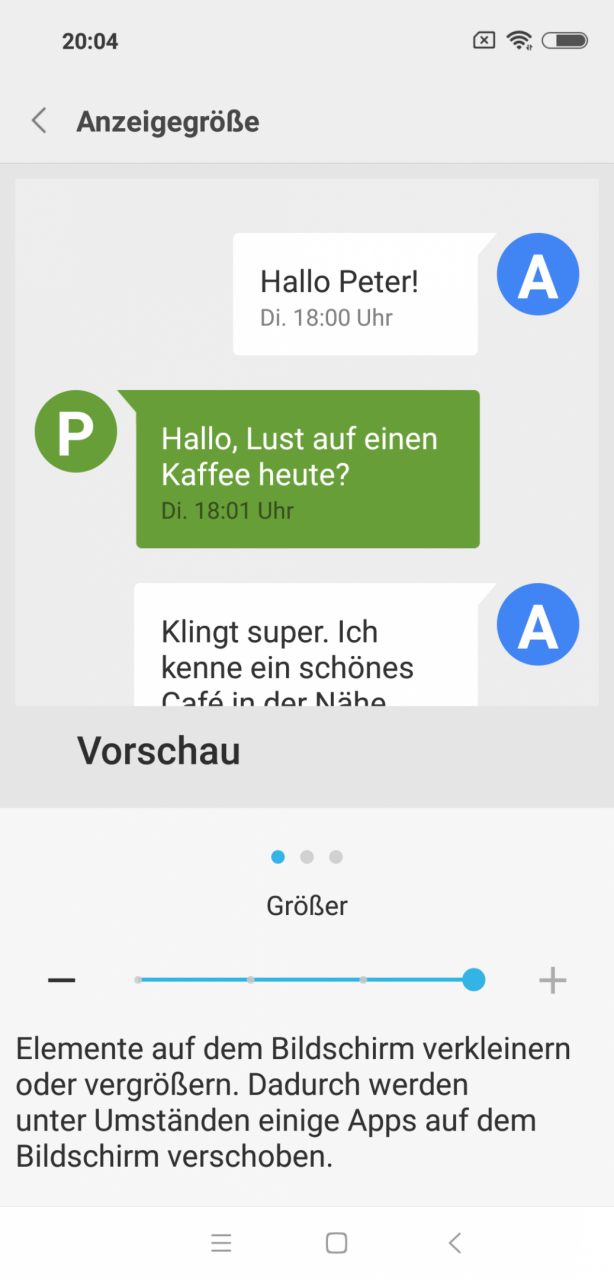Viewport: 614px width, 1280px height.
Task: Select the second point on the size slider
Action: (250, 980)
